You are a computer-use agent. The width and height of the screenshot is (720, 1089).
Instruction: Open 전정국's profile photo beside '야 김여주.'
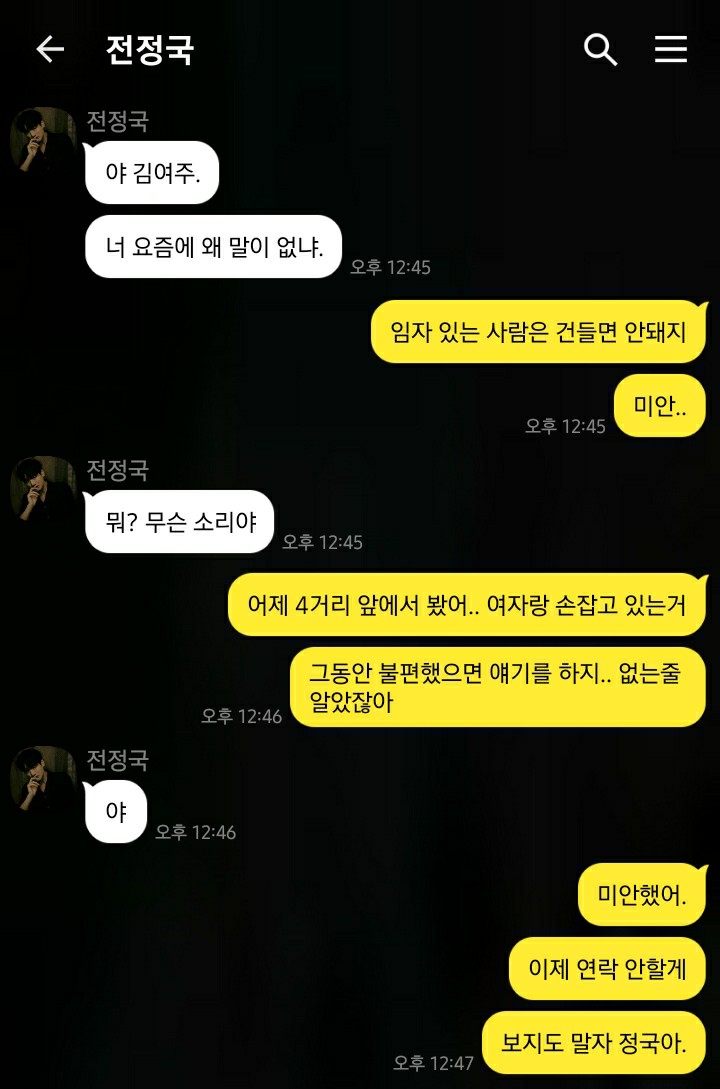(x=43, y=141)
